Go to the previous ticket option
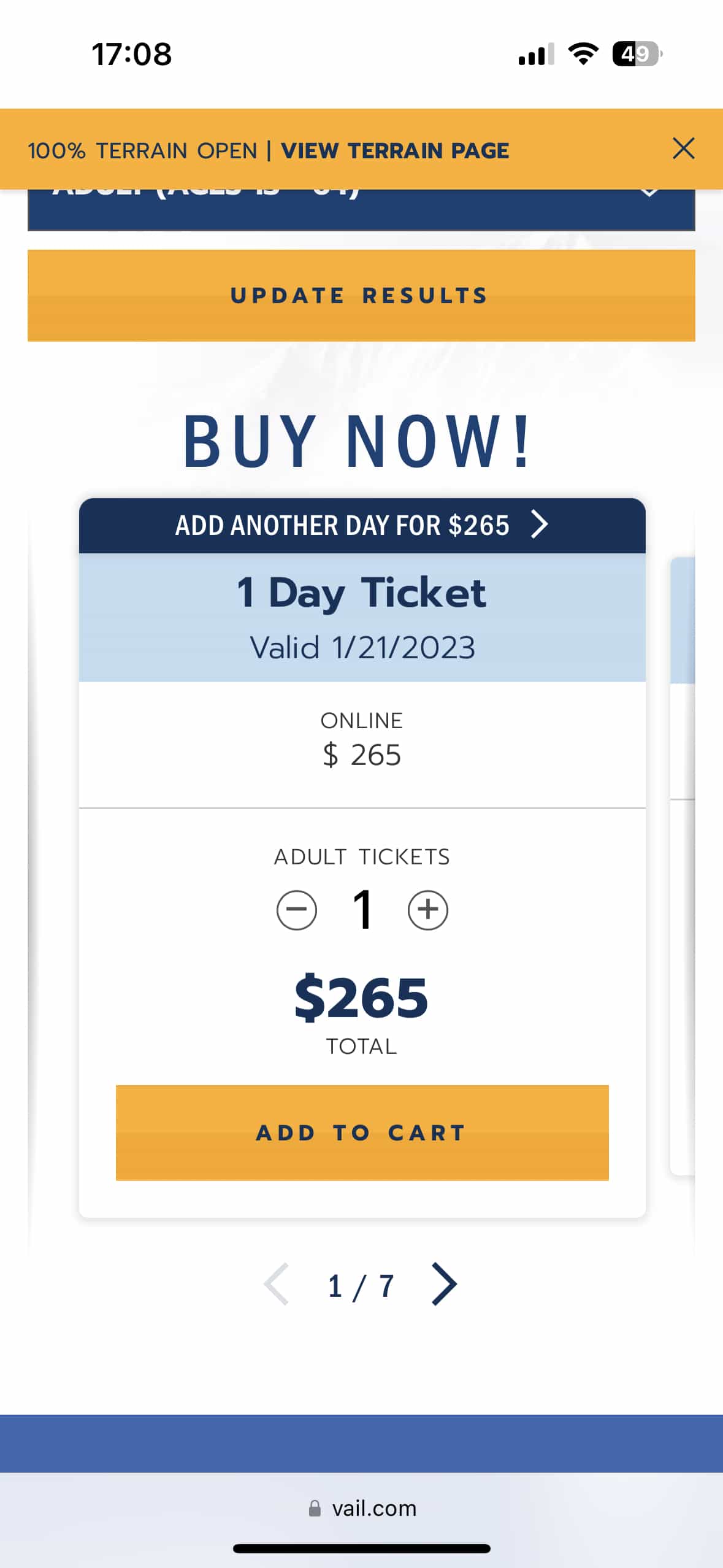 point(277,1284)
